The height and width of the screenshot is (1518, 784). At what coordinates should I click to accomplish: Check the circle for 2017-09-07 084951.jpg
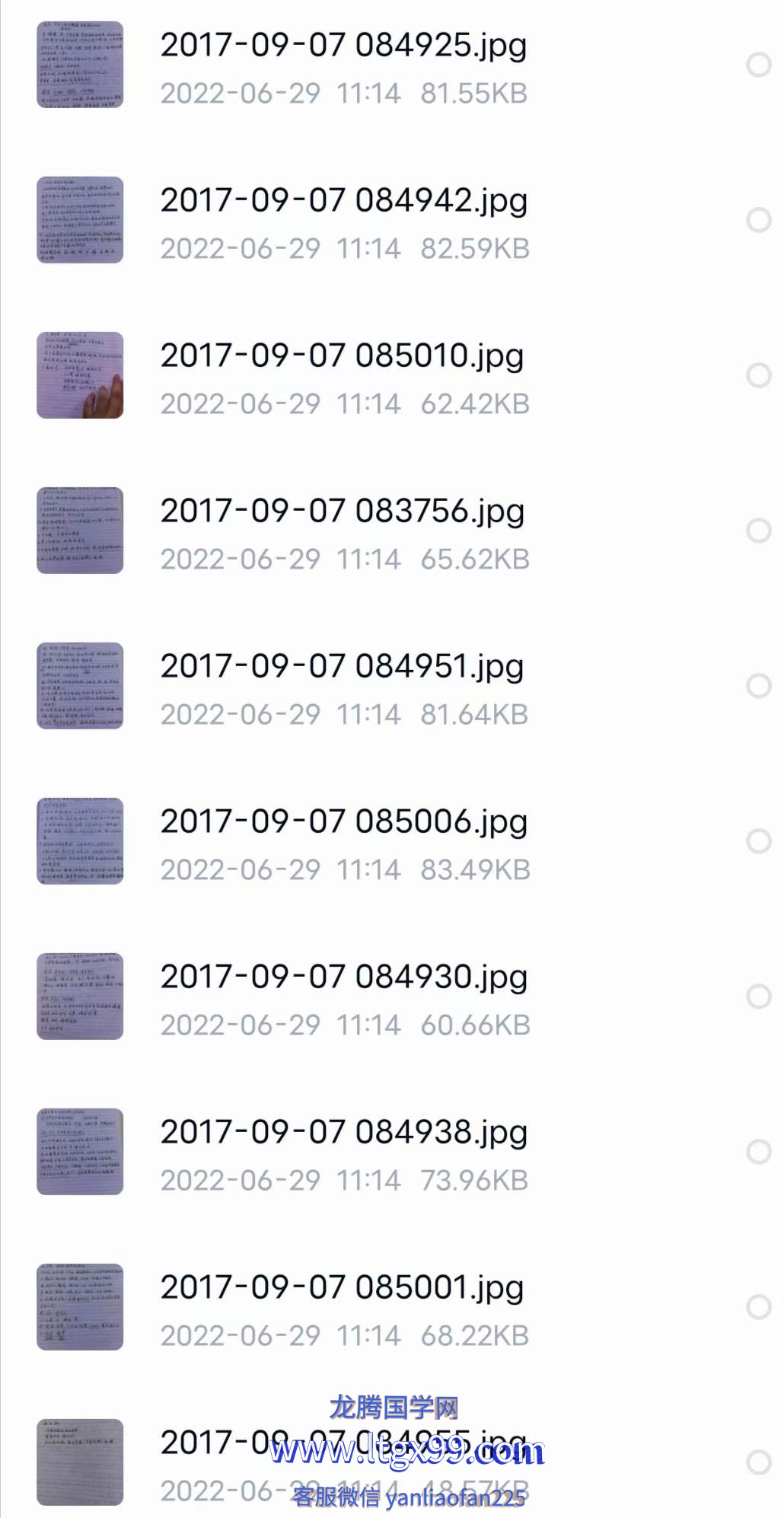[759, 686]
